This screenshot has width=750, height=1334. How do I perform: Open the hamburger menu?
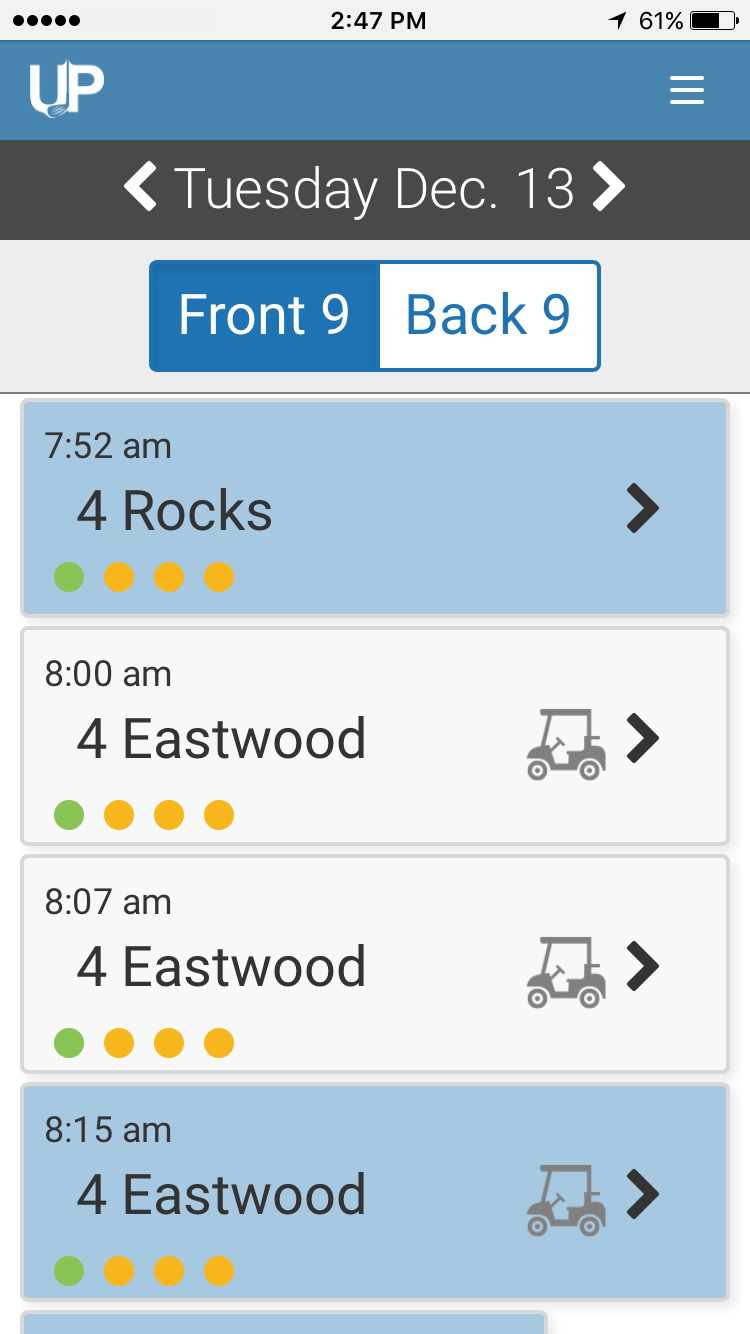click(x=687, y=91)
